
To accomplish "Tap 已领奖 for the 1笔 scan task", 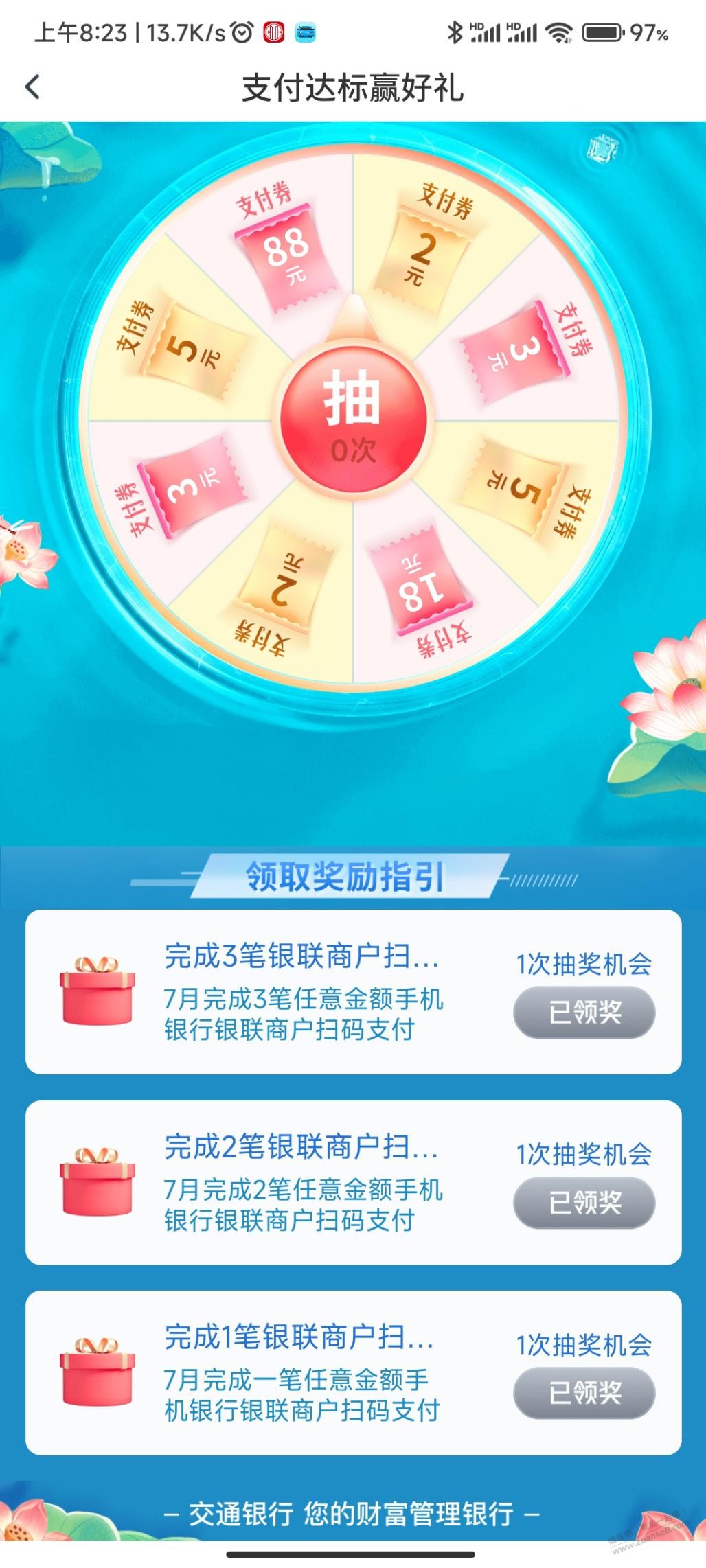I will 584,1393.
